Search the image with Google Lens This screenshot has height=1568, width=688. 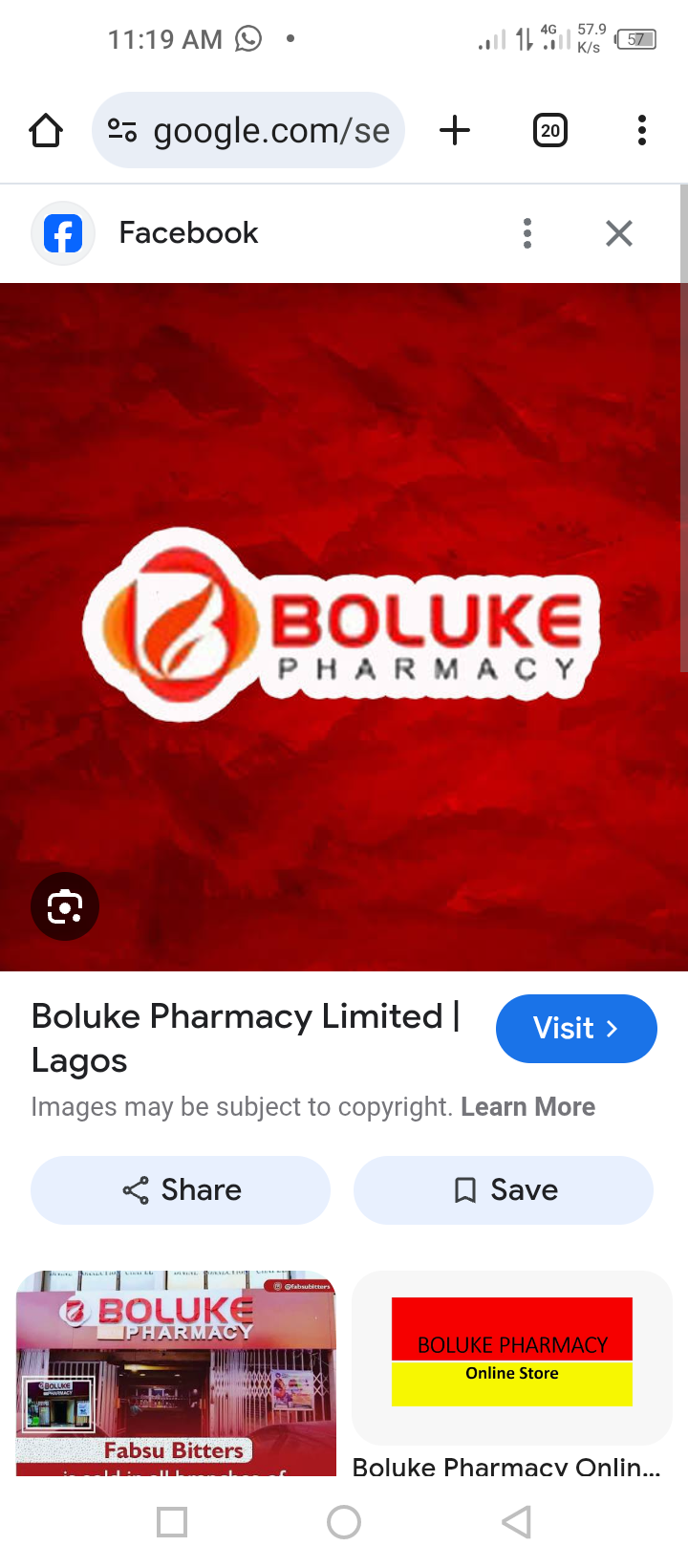(65, 906)
